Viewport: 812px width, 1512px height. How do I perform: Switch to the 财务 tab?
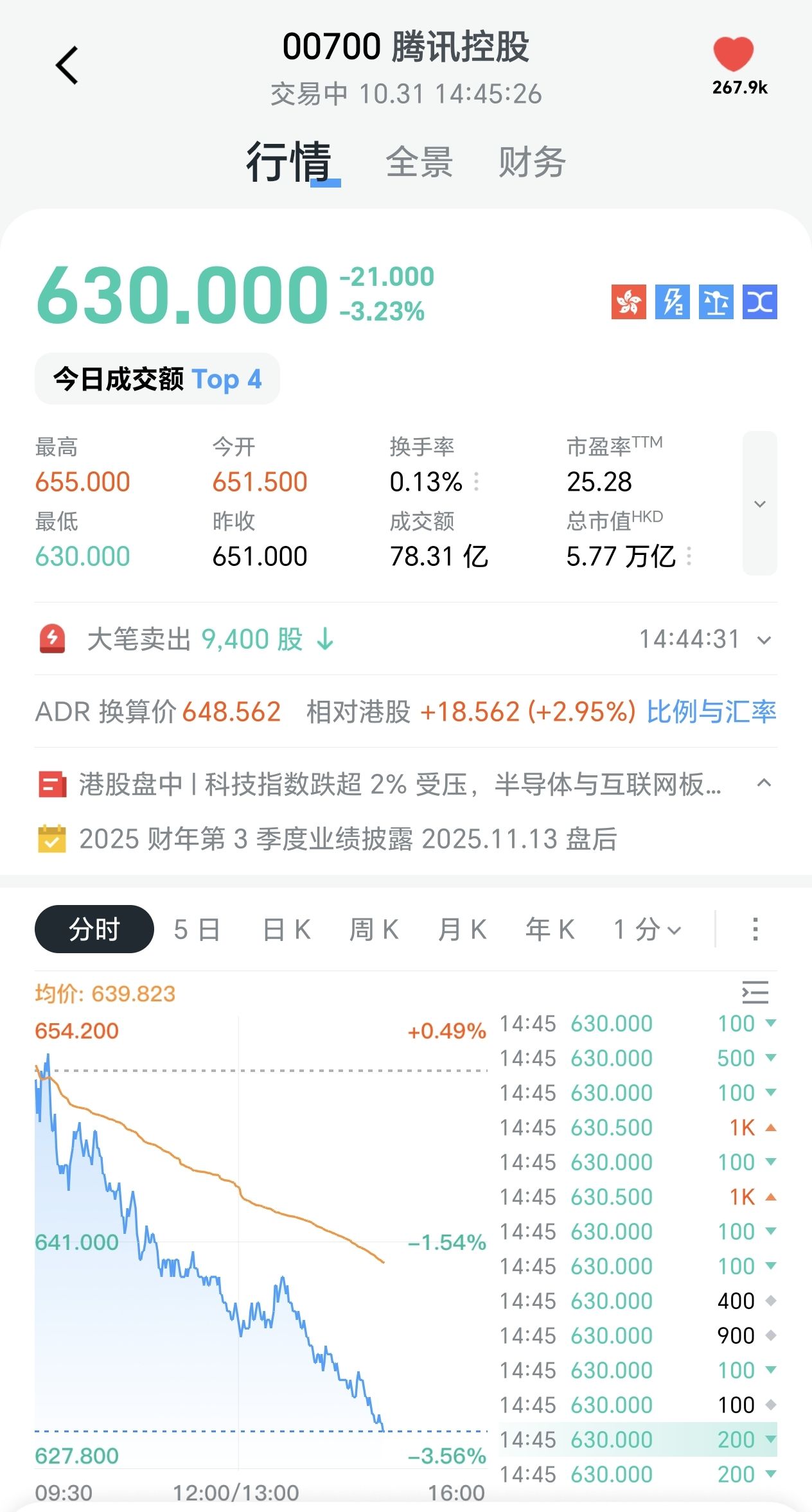click(x=532, y=162)
